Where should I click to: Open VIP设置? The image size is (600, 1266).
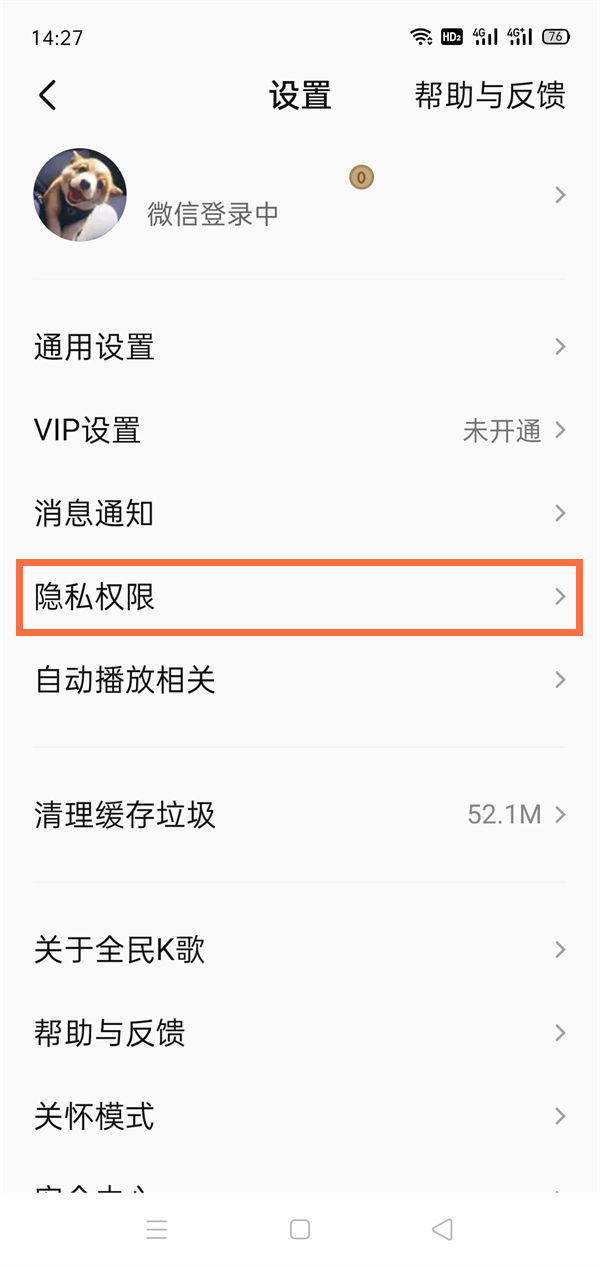click(x=300, y=431)
